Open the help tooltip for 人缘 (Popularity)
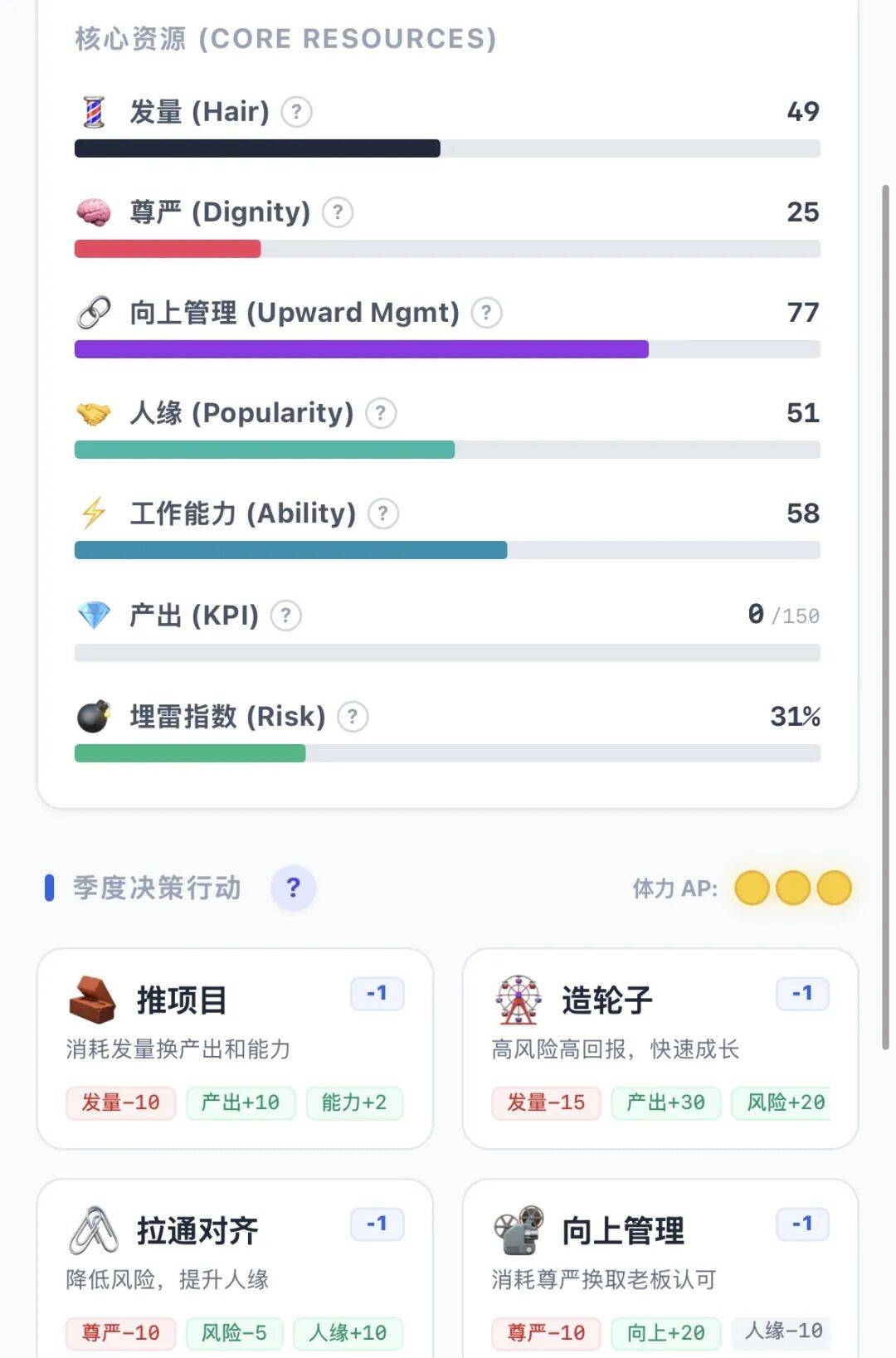The width and height of the screenshot is (896, 1358). tap(381, 413)
